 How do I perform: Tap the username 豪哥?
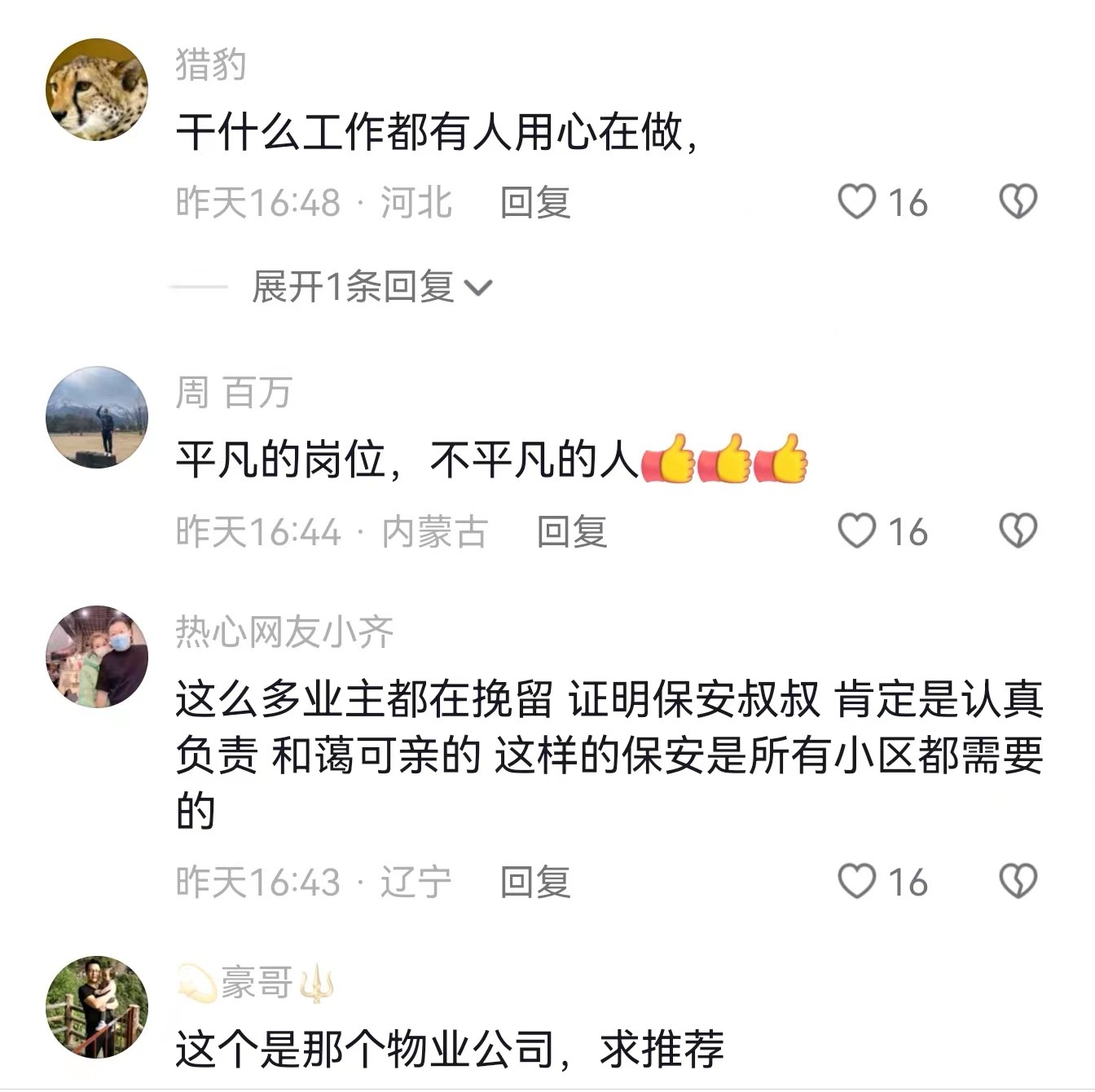pyautogui.click(x=256, y=982)
